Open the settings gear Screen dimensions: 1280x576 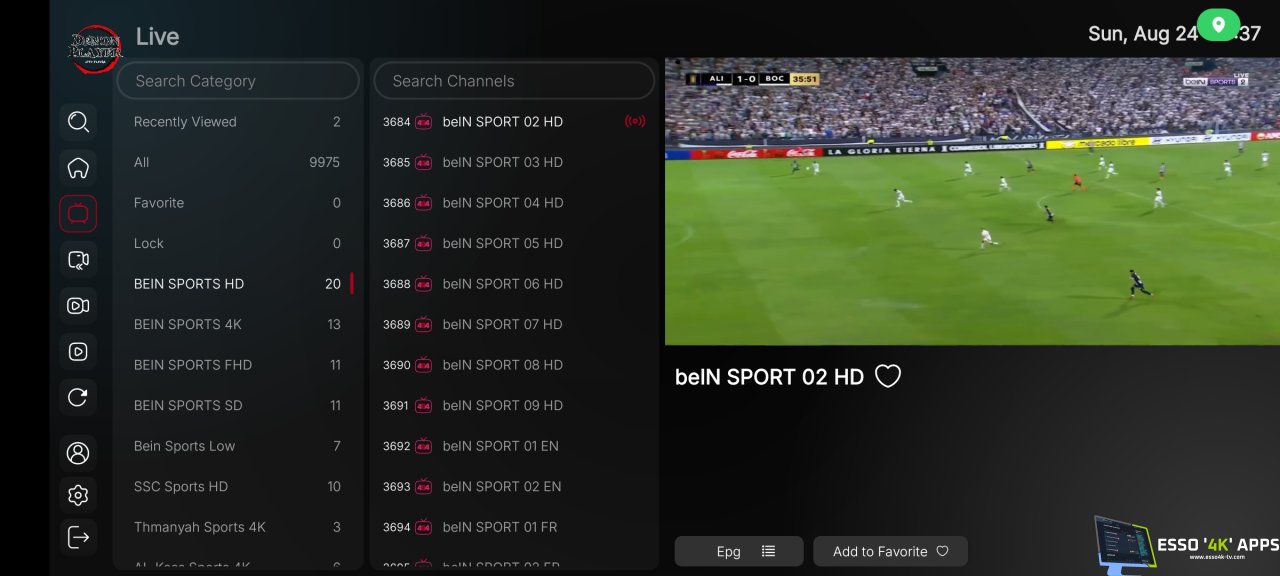tap(78, 495)
